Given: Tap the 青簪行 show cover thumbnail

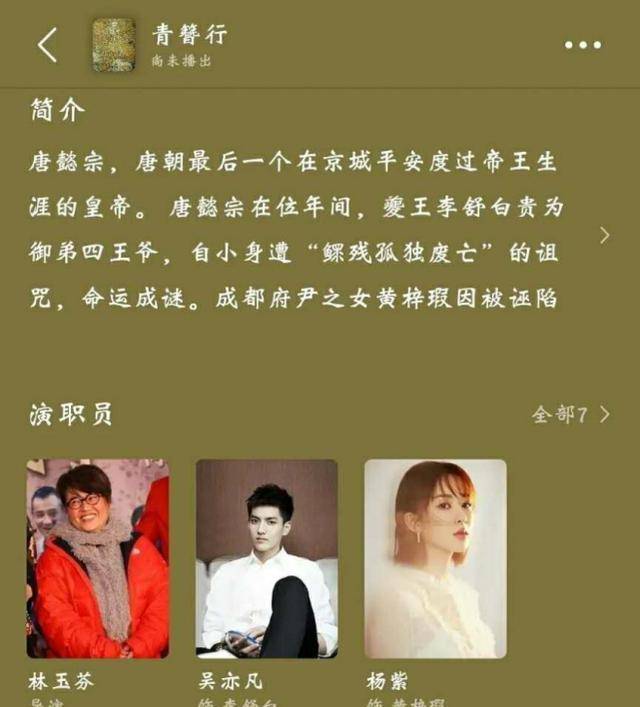Looking at the screenshot, I should point(114,45).
